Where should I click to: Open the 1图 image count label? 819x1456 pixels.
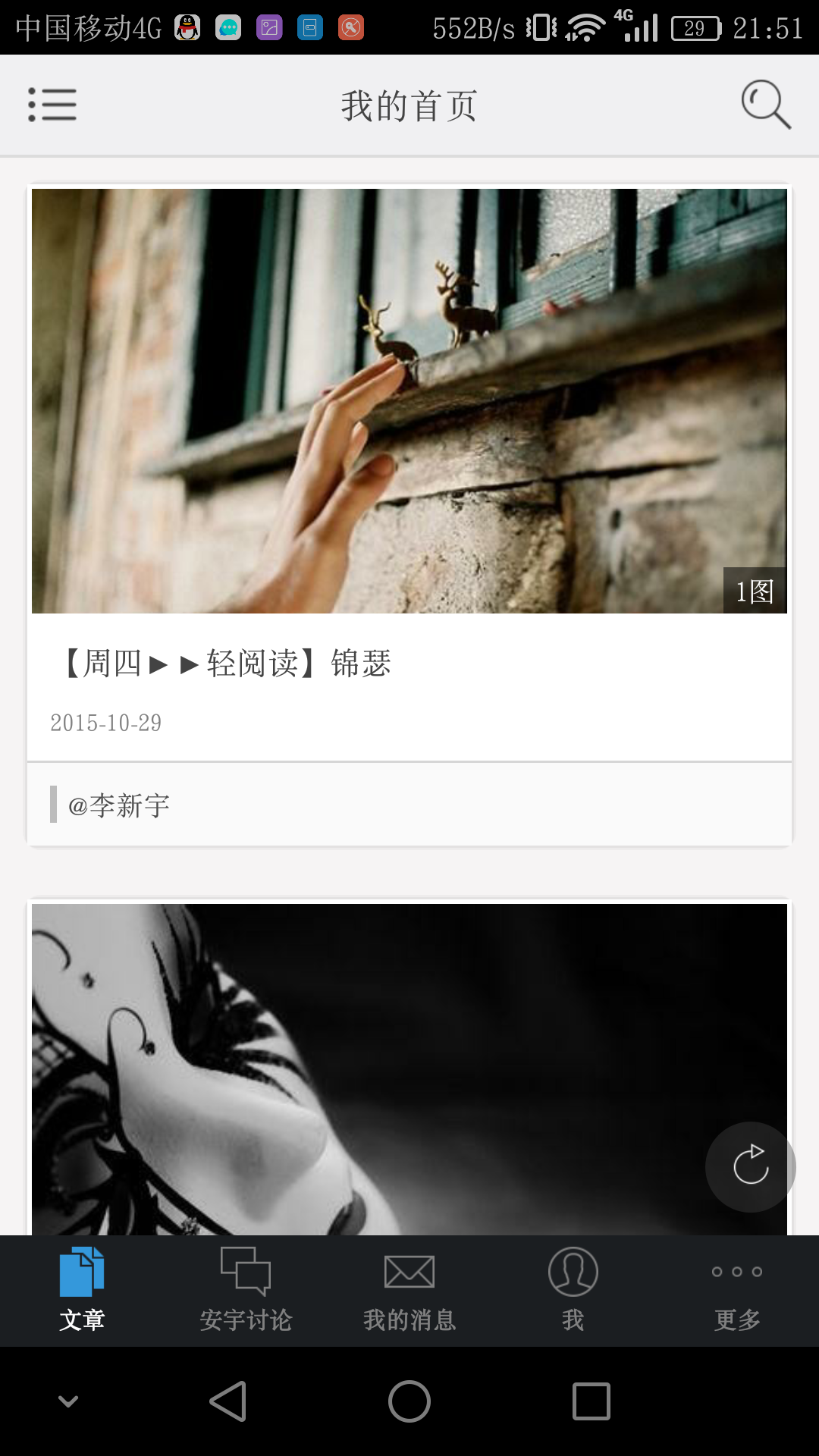pos(754,592)
